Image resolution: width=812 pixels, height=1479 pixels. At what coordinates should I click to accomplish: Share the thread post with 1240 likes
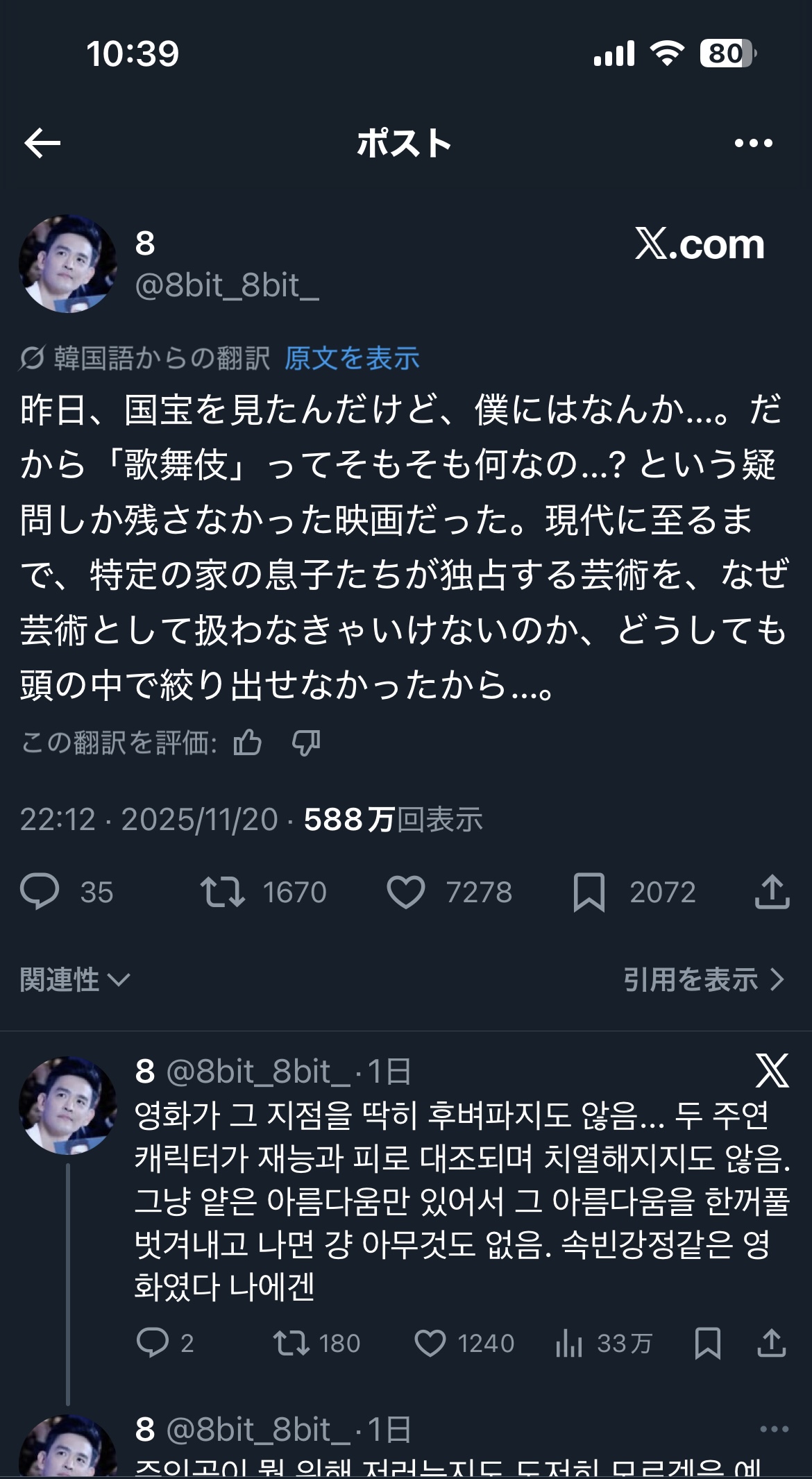pos(771,1343)
